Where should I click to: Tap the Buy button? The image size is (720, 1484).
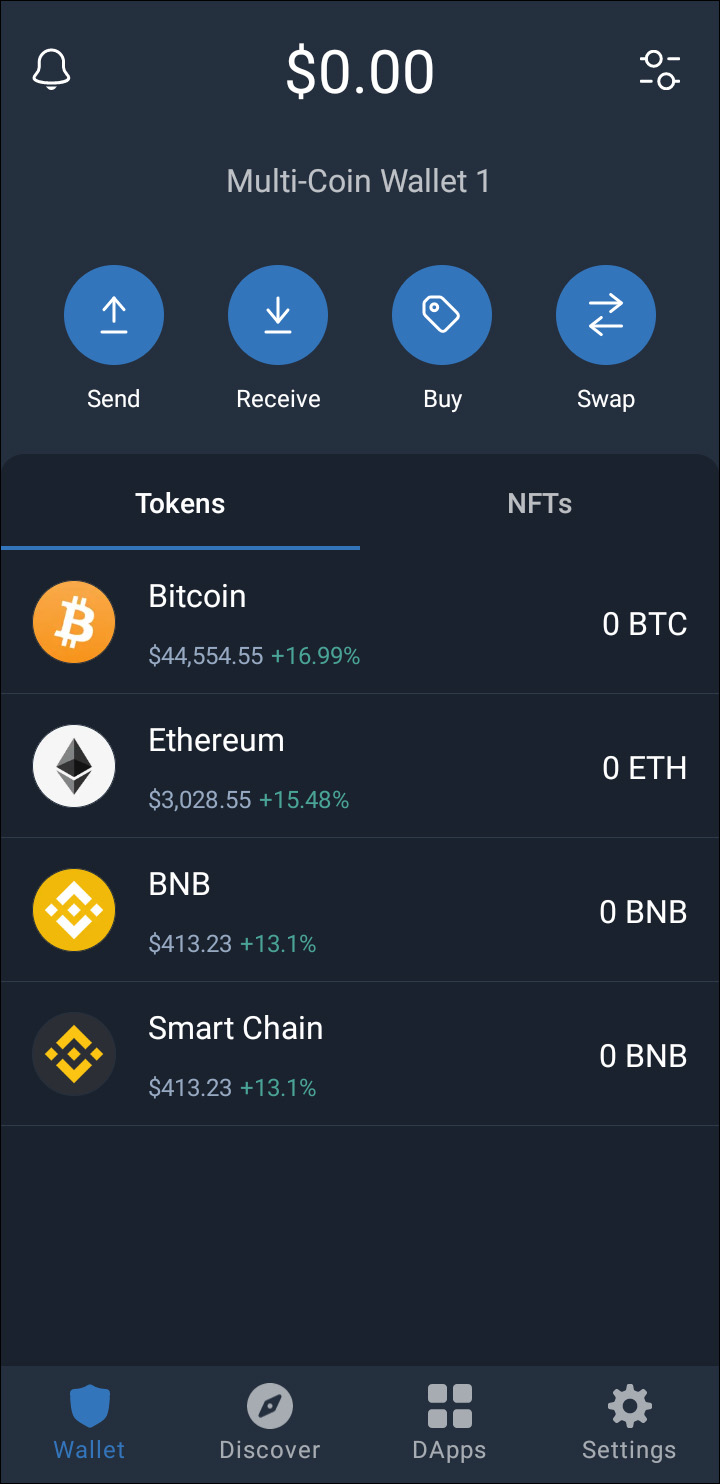(442, 316)
